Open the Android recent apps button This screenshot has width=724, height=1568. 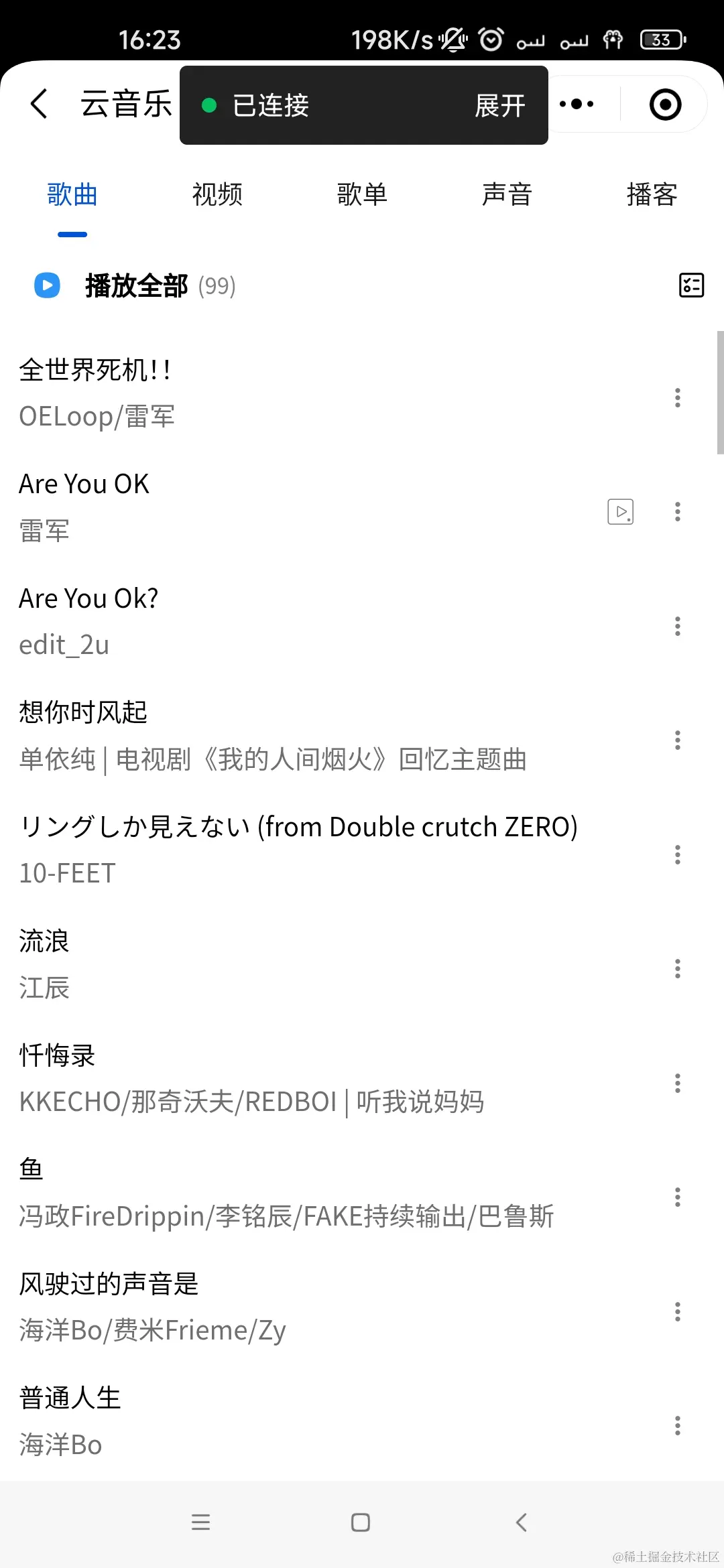(201, 1522)
